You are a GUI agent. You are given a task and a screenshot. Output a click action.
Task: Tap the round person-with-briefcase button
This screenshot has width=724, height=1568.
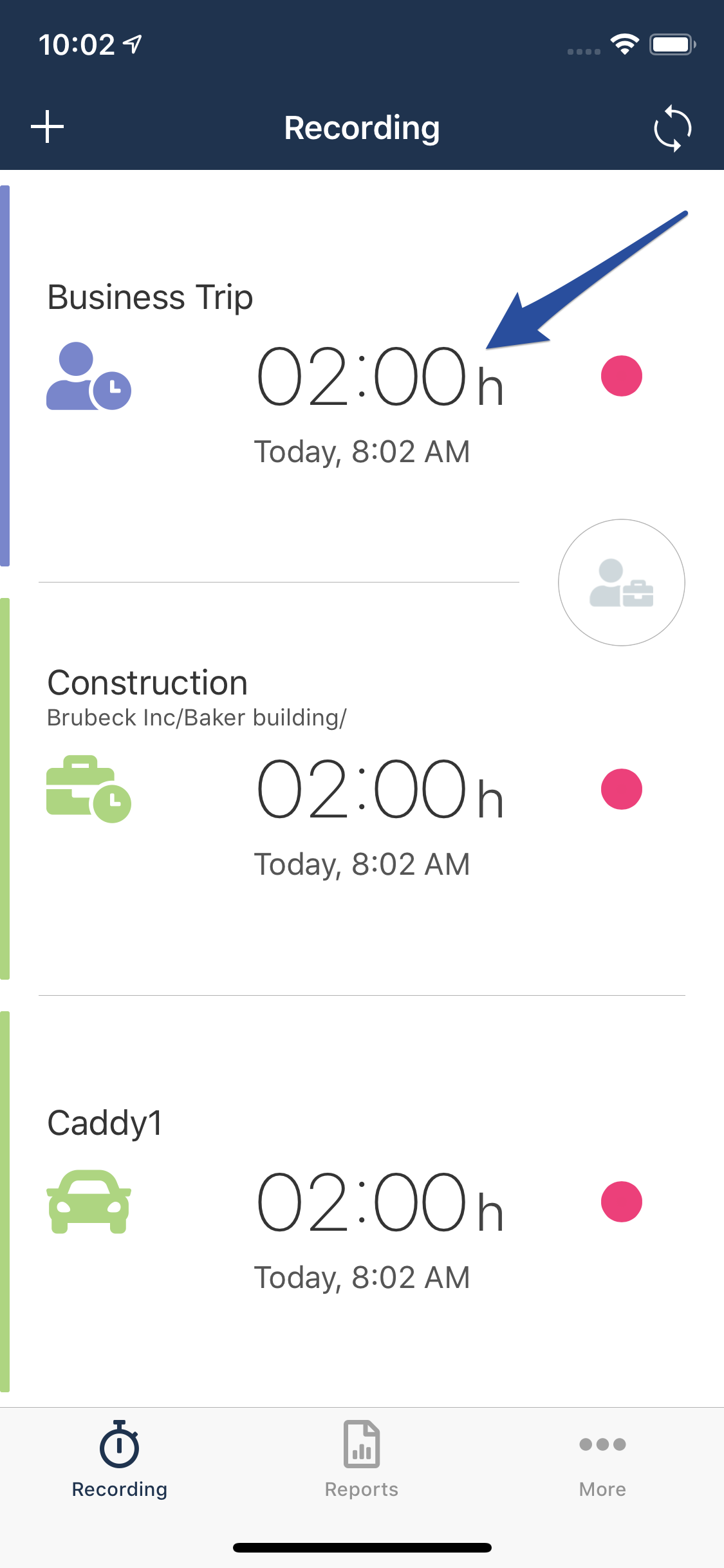[x=621, y=583]
